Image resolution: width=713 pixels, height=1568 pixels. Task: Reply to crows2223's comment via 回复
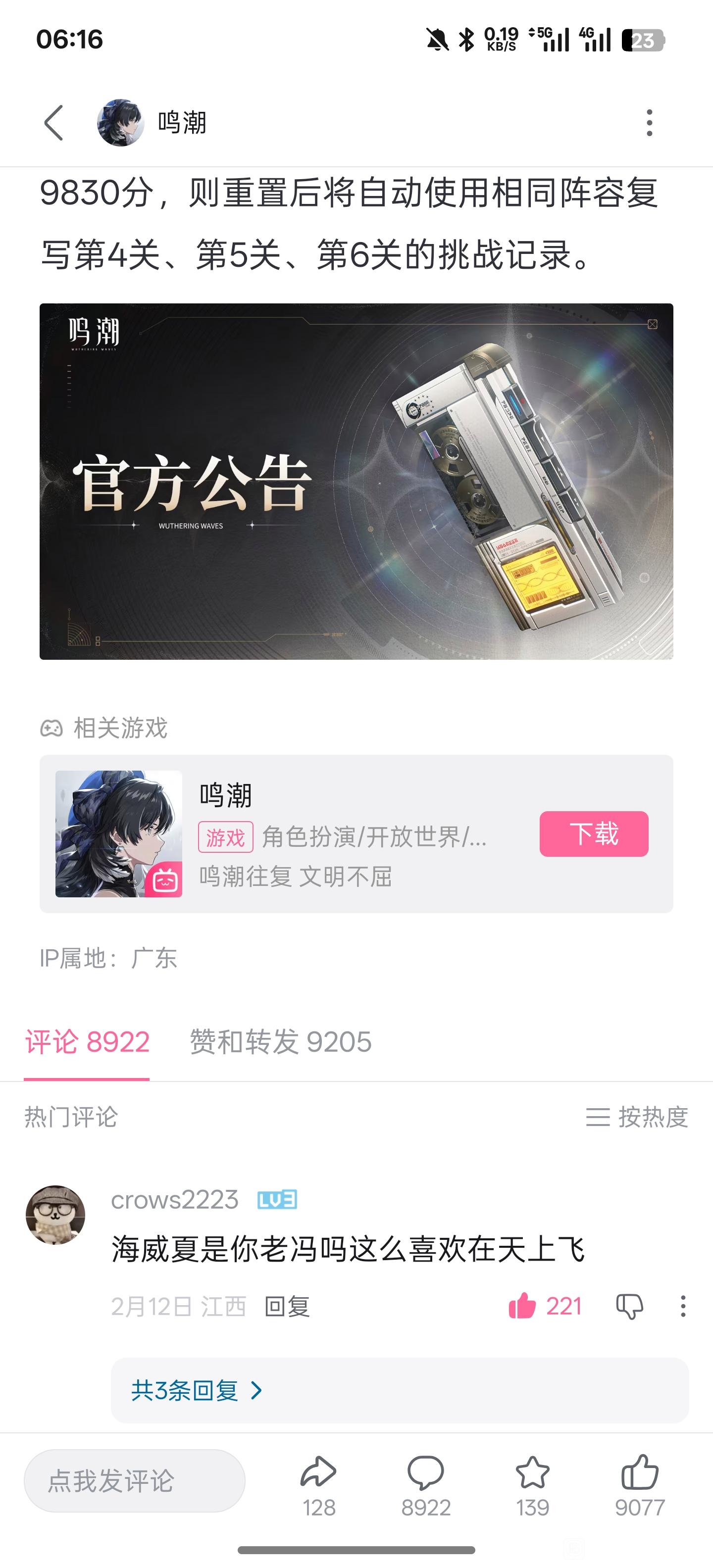pyautogui.click(x=287, y=1307)
